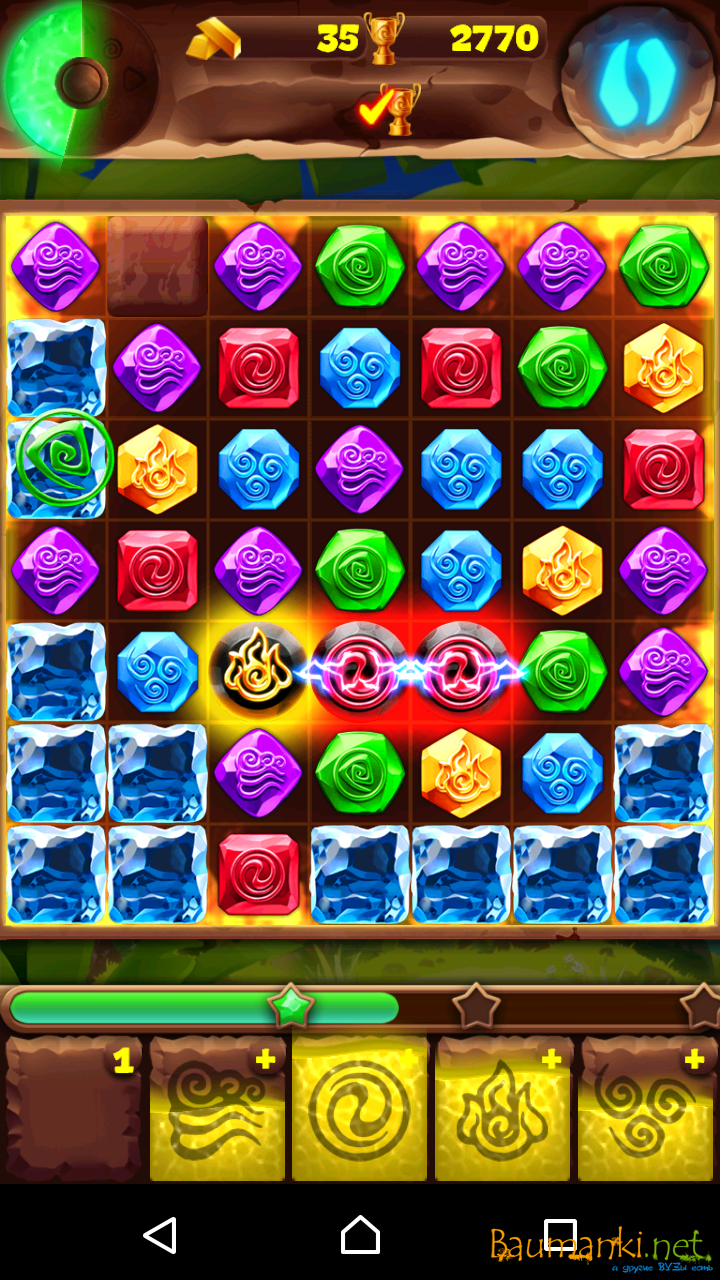Tap the black fire bomb gem
720x1280 pixels.
click(x=258, y=670)
